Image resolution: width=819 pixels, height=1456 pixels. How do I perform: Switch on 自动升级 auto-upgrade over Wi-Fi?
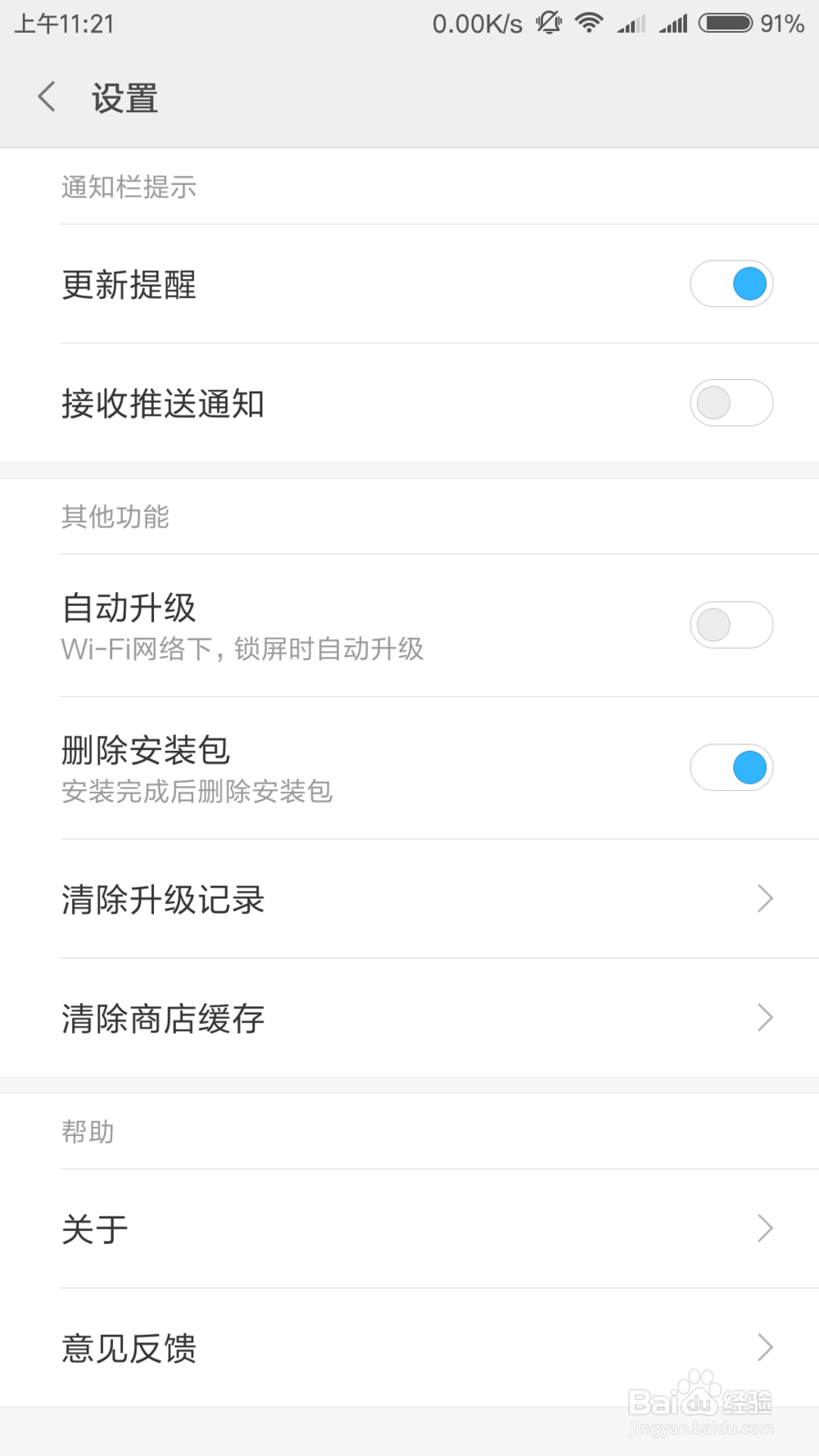coord(731,625)
